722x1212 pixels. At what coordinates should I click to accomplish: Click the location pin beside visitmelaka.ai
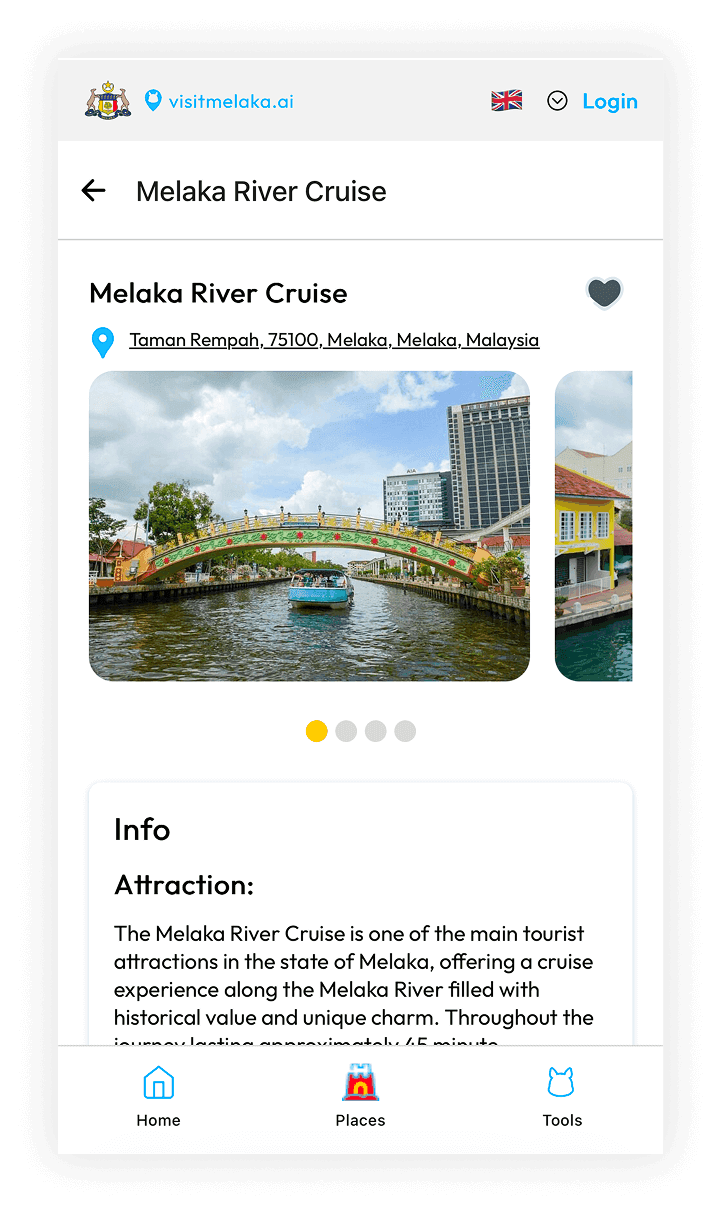coord(152,100)
